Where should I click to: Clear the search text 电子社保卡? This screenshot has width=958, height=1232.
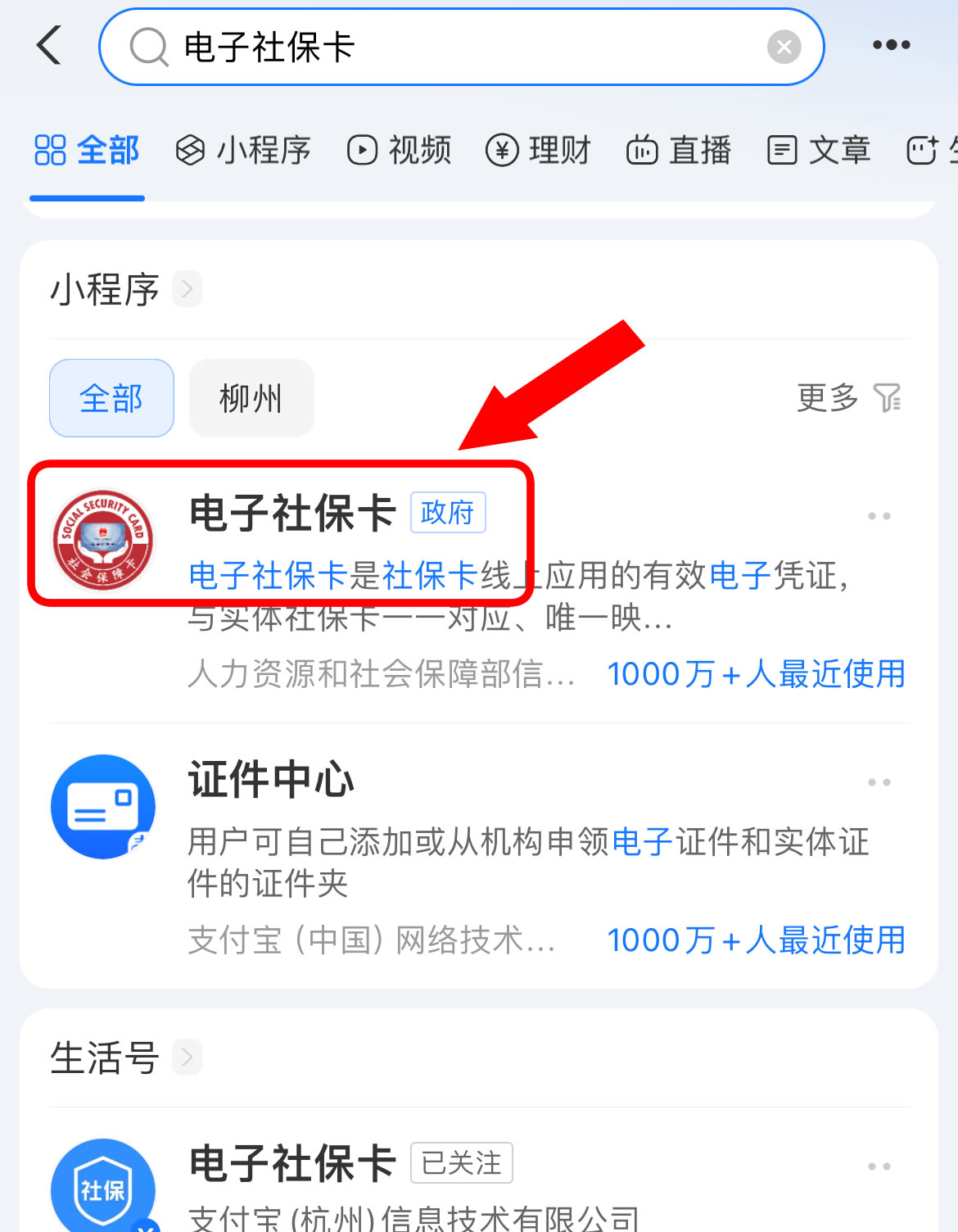click(784, 47)
